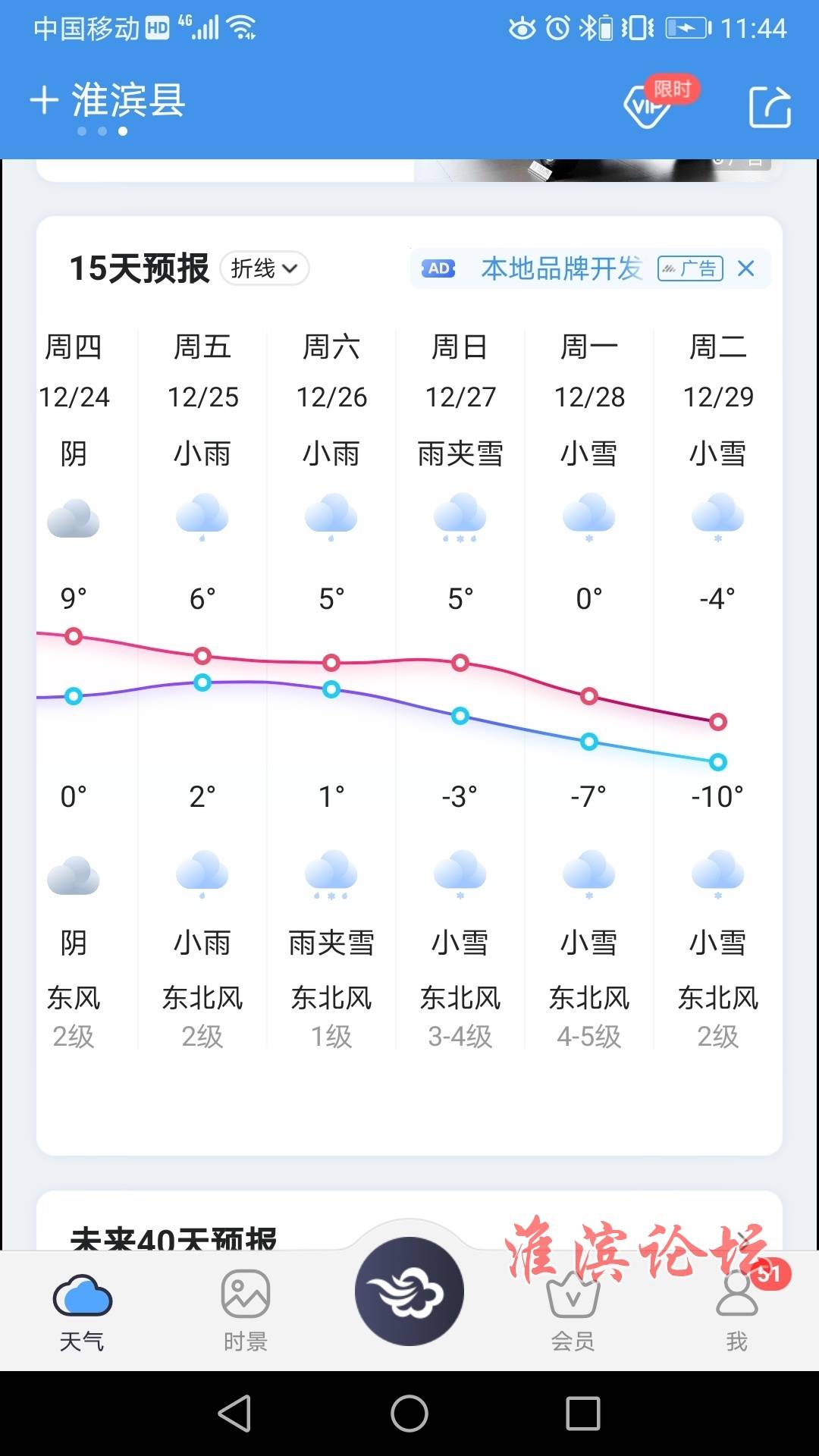Open the 本地品牌开发 ad link
Image resolution: width=819 pixels, height=1456 pixels.
pos(561,268)
